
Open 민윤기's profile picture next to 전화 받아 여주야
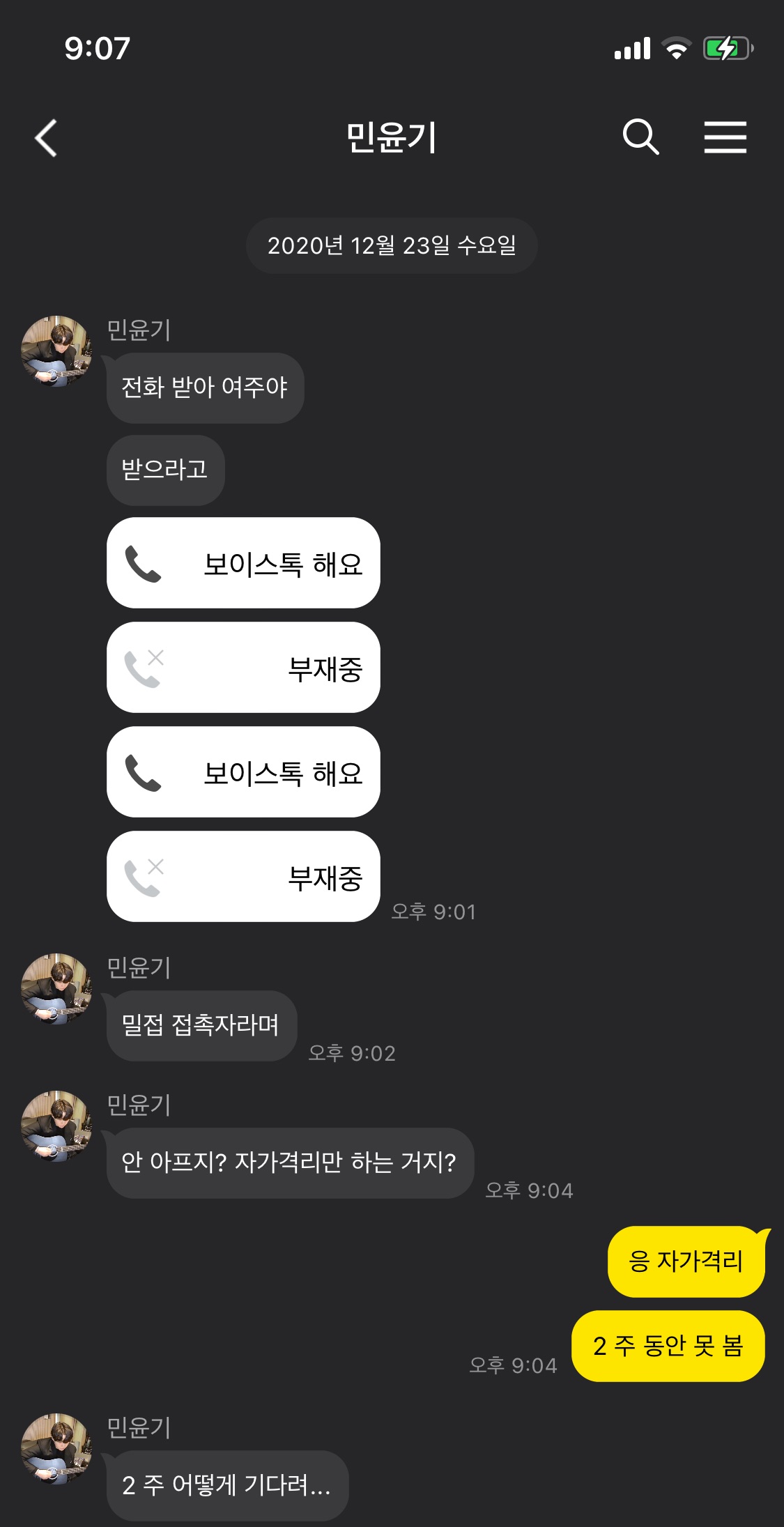click(x=56, y=351)
